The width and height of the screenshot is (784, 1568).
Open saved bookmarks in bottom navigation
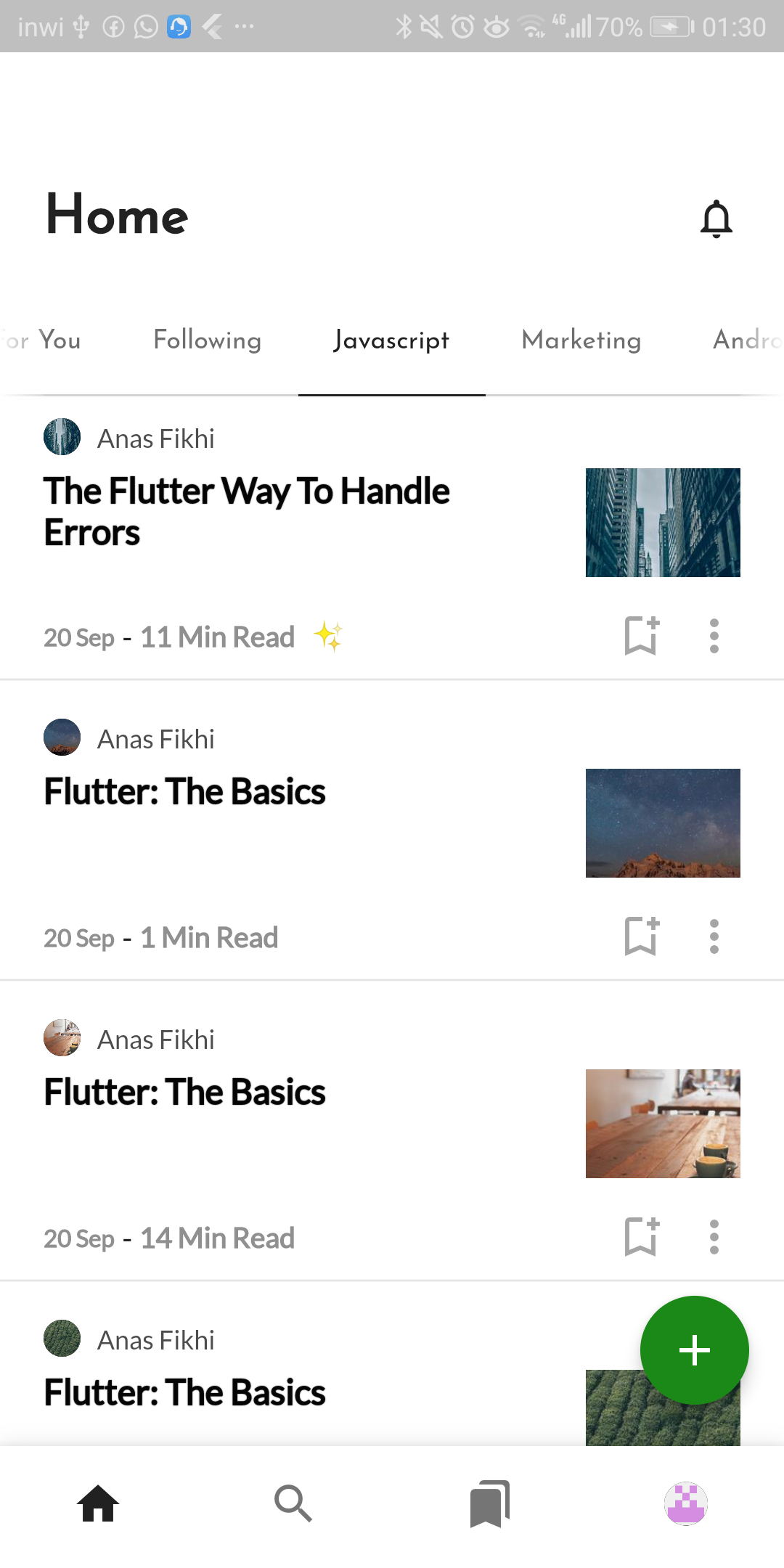(x=490, y=1503)
